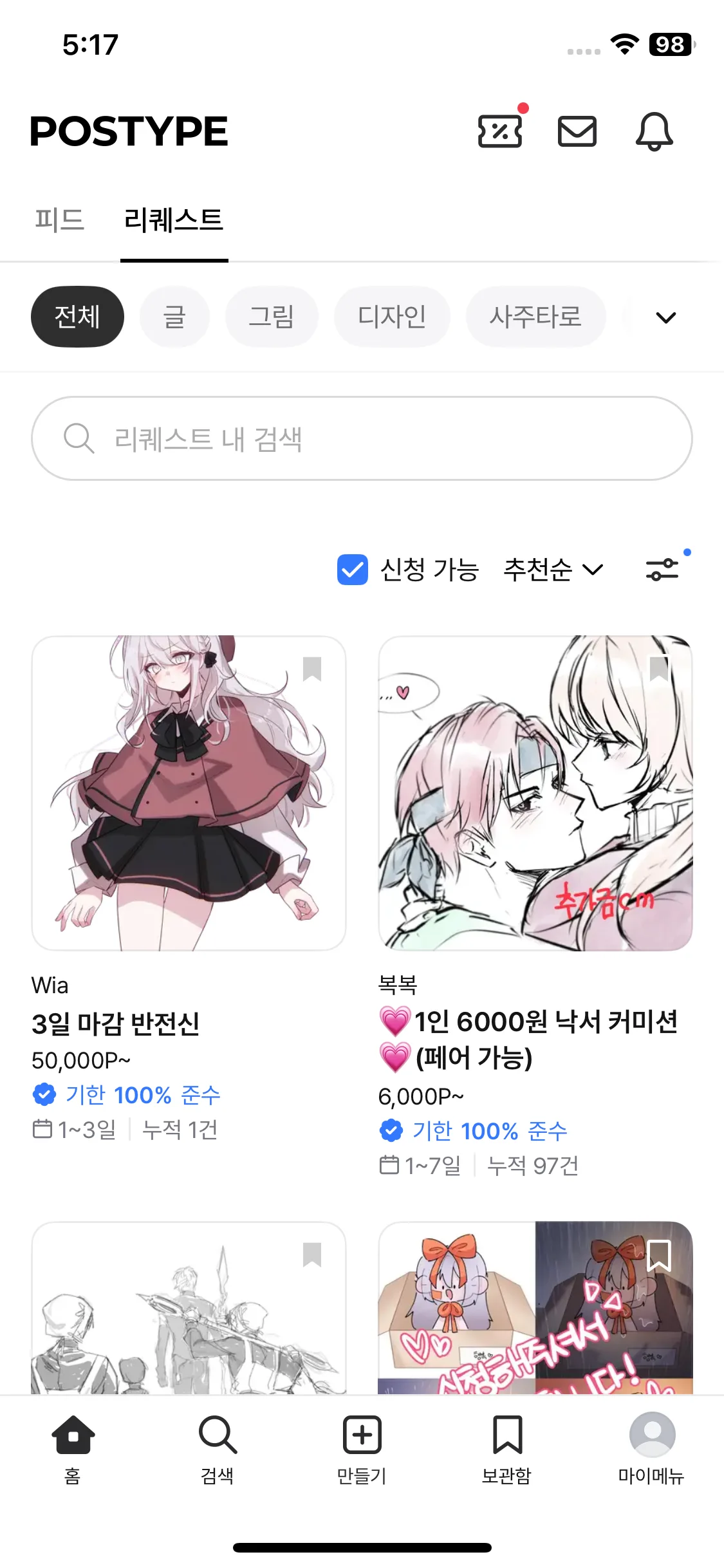Select the 그림 category chip
Image resolution: width=724 pixels, height=1568 pixels.
click(271, 317)
